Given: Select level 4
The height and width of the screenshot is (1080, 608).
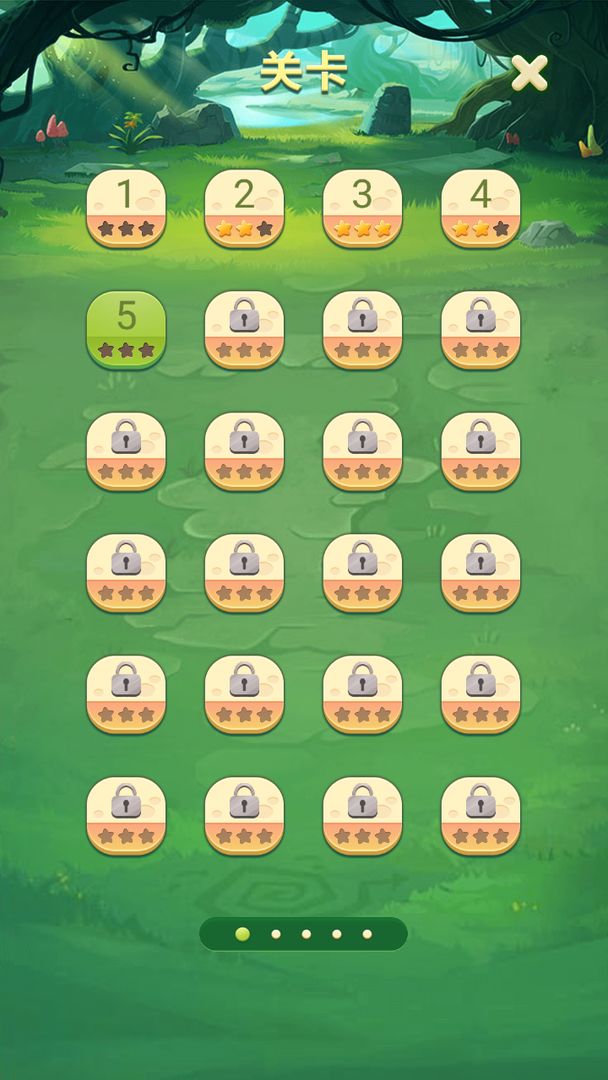Looking at the screenshot, I should pos(480,208).
